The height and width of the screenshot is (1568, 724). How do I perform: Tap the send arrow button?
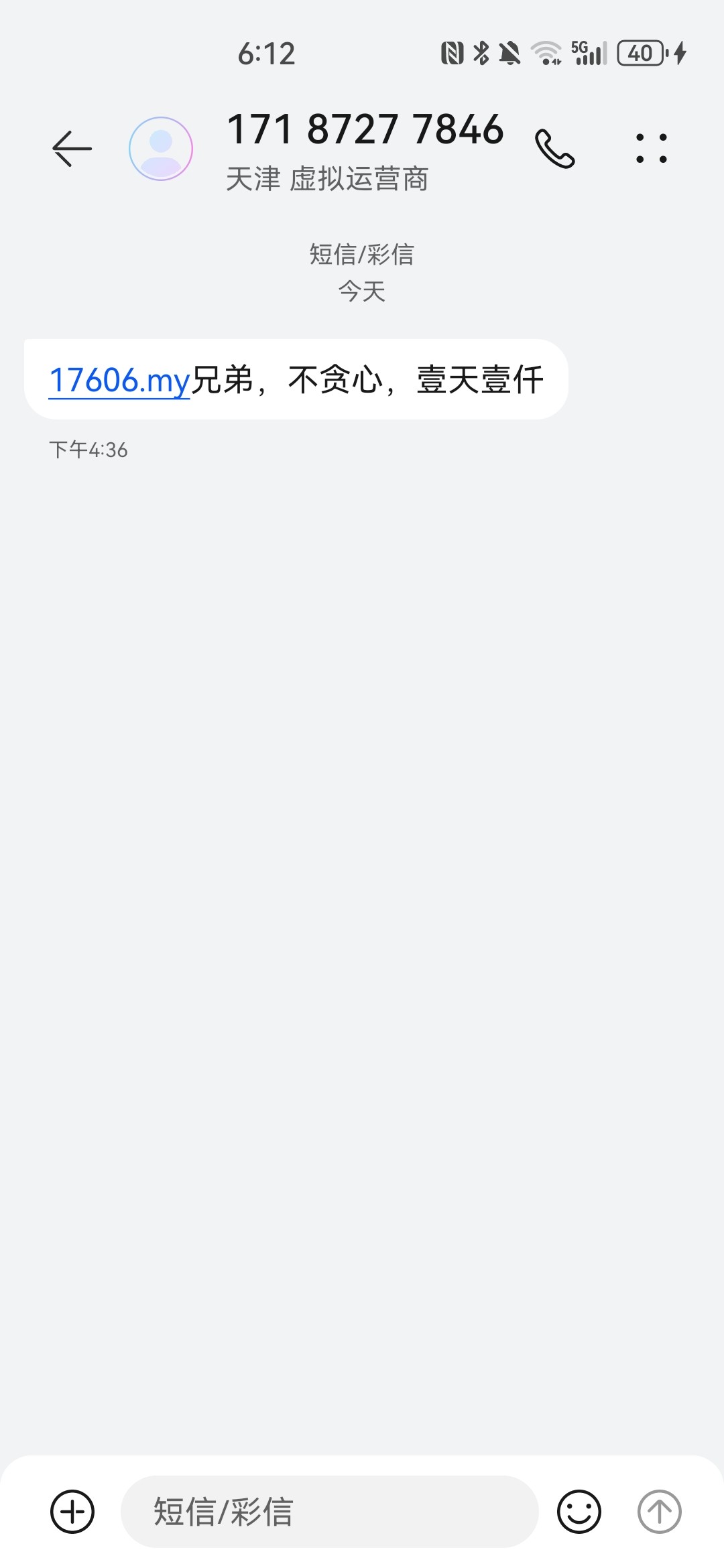coord(659,1511)
